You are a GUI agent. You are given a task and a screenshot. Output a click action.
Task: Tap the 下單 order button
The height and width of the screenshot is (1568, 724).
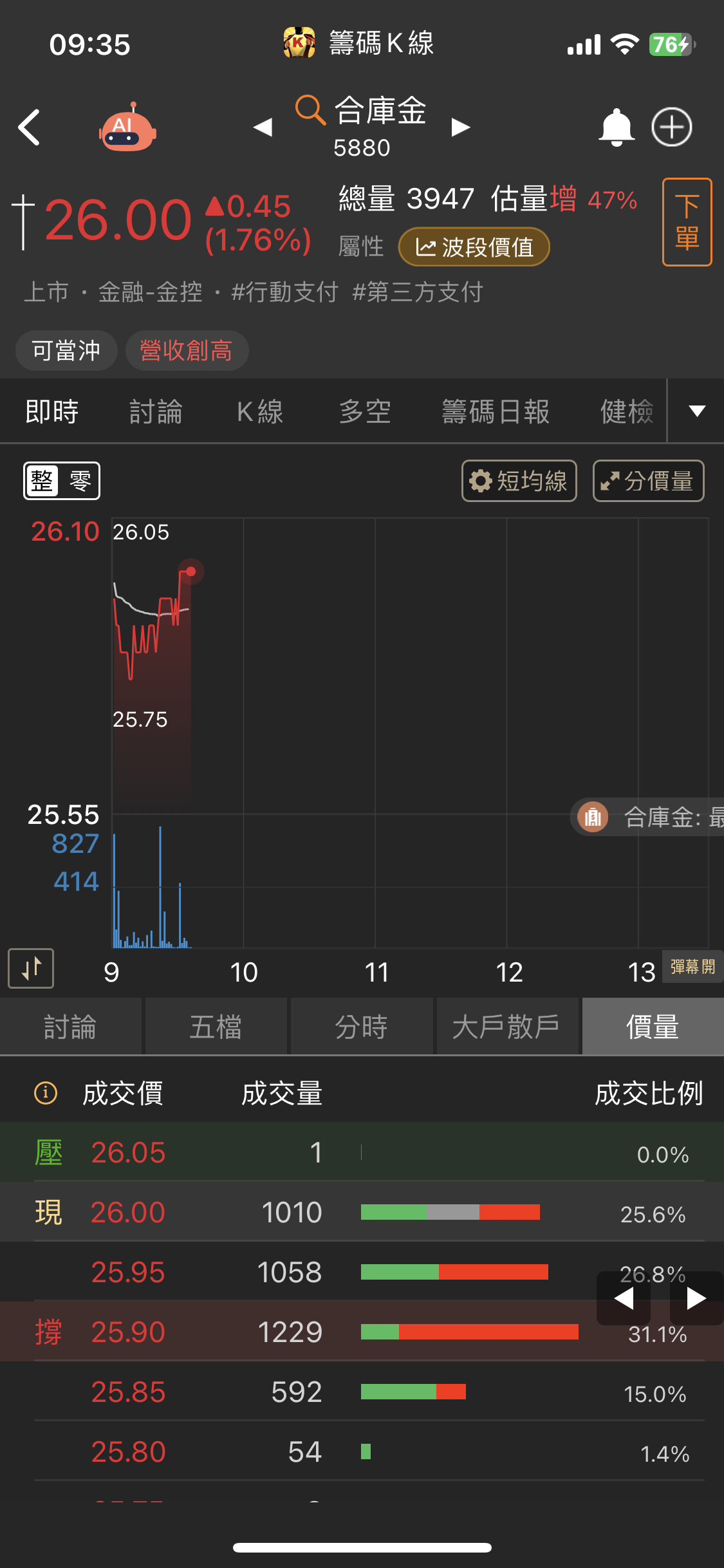pyautogui.click(x=687, y=222)
